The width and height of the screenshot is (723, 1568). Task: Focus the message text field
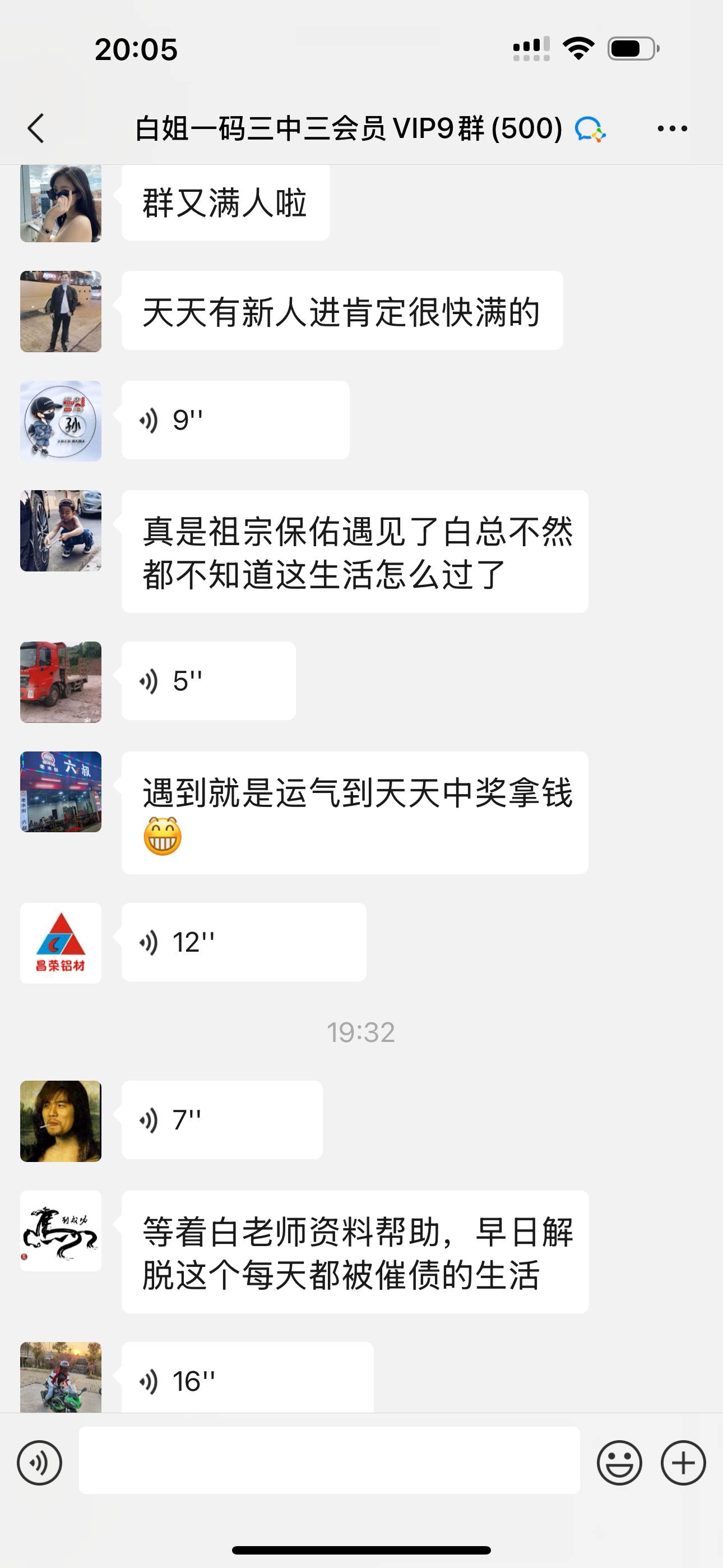click(x=328, y=1460)
